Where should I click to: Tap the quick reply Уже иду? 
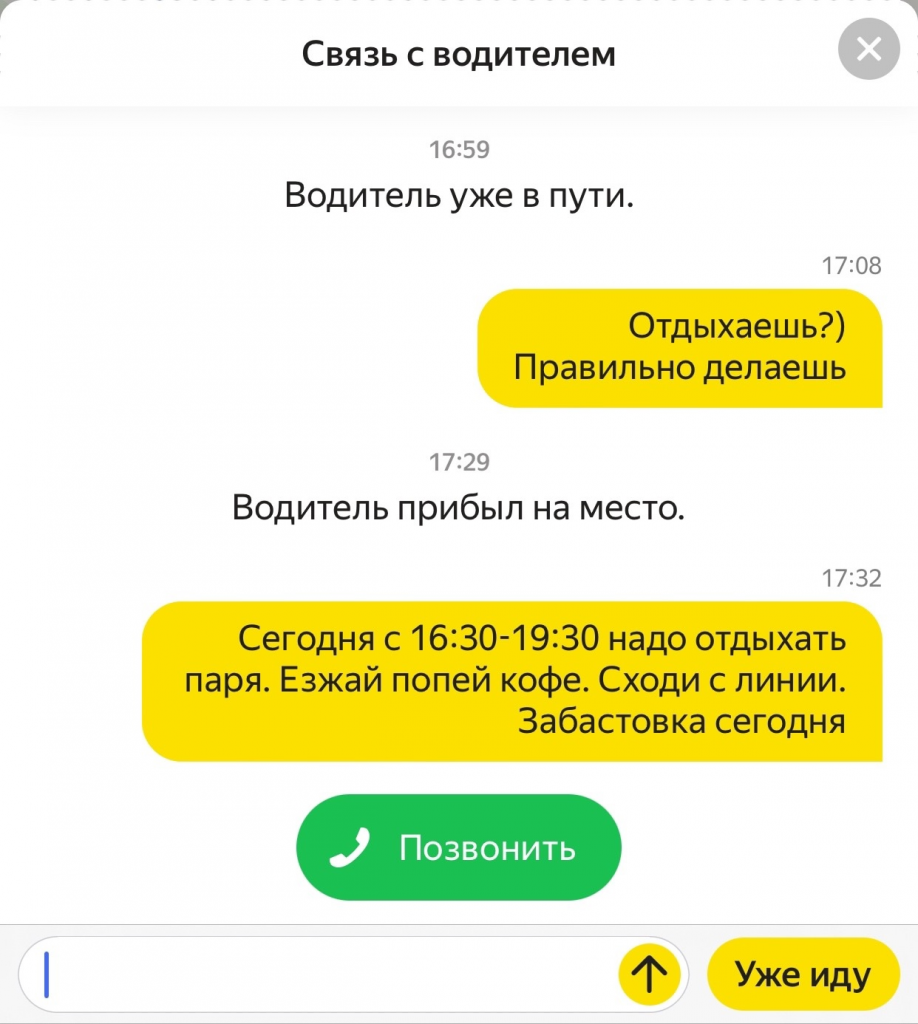803,974
